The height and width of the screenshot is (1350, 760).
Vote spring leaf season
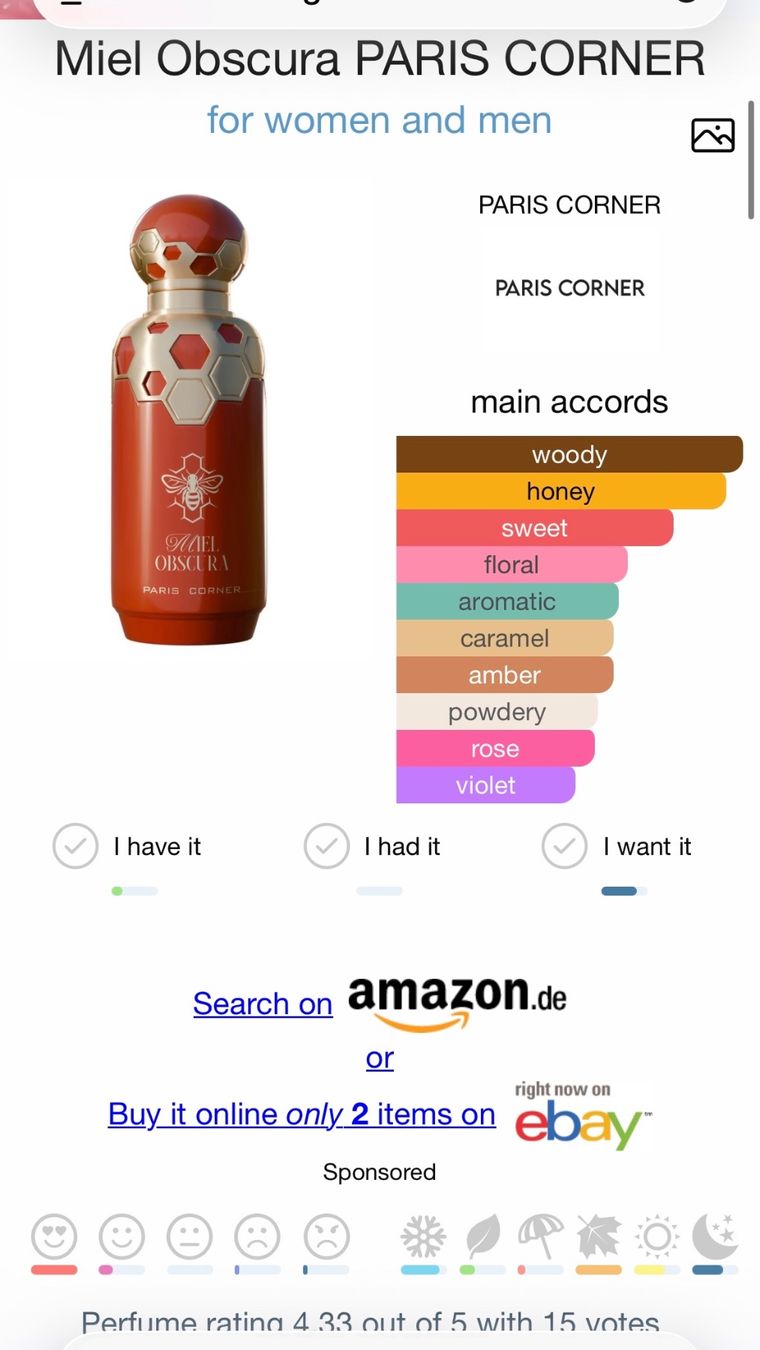[482, 1237]
